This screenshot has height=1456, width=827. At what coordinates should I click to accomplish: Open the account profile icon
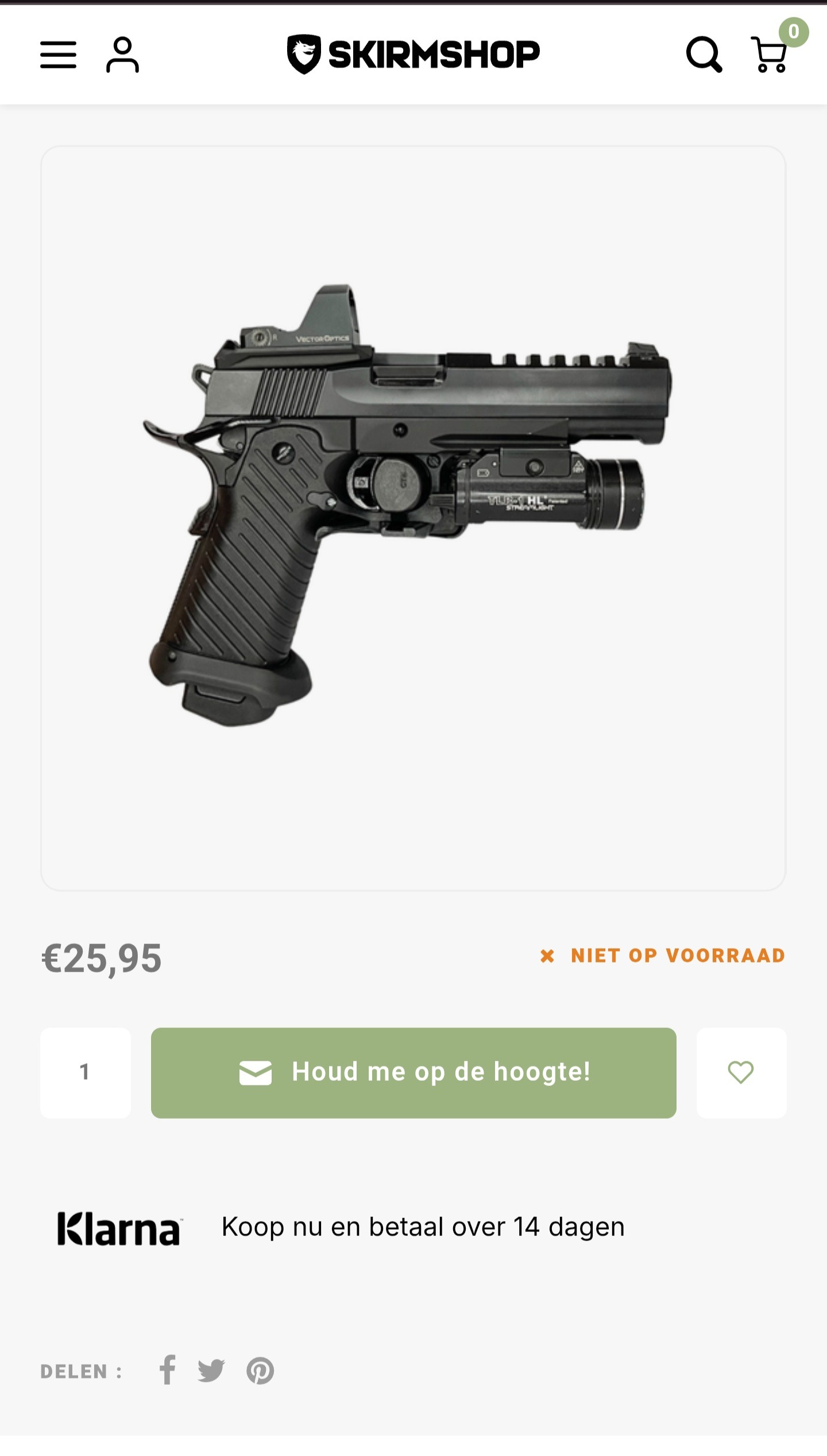tap(122, 55)
